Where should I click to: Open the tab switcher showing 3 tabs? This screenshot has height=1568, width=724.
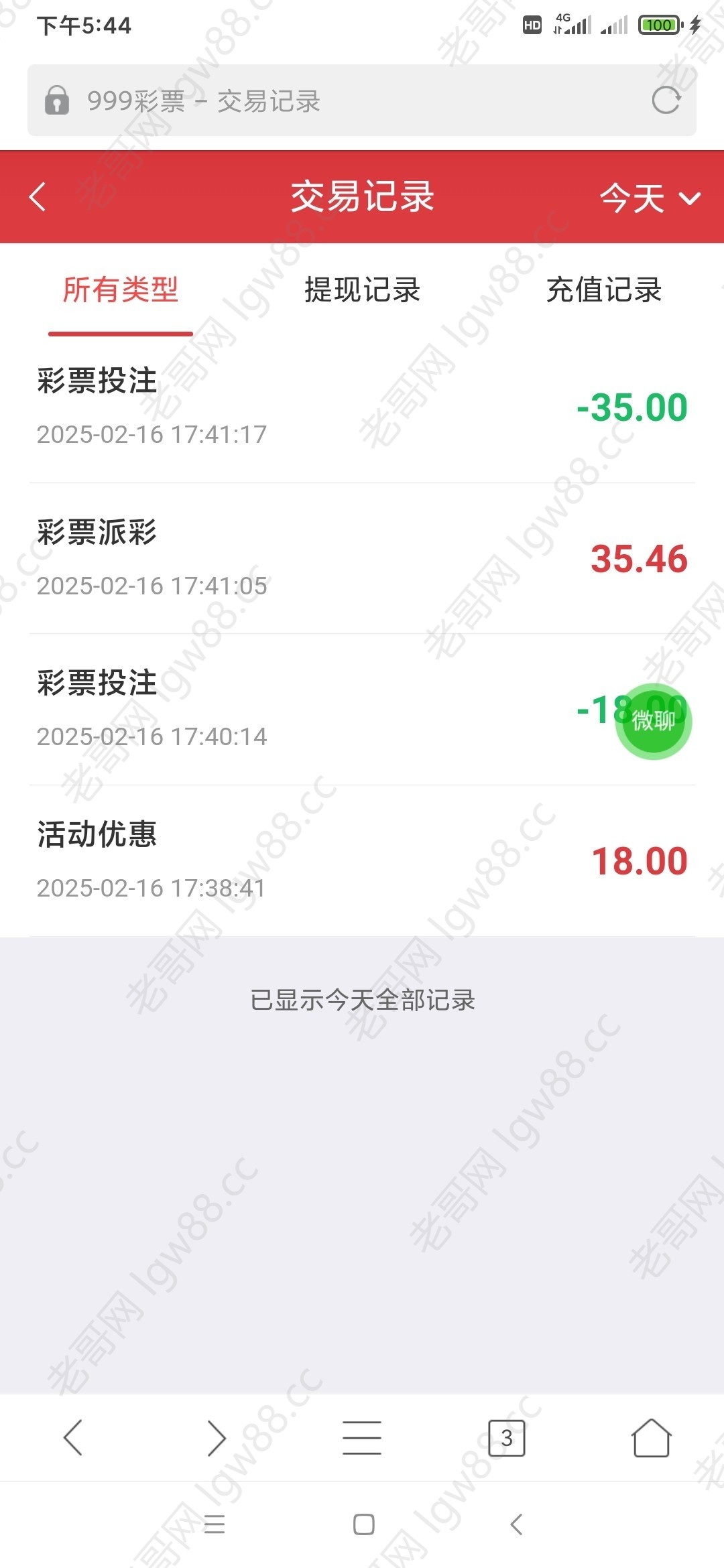pos(507,1437)
